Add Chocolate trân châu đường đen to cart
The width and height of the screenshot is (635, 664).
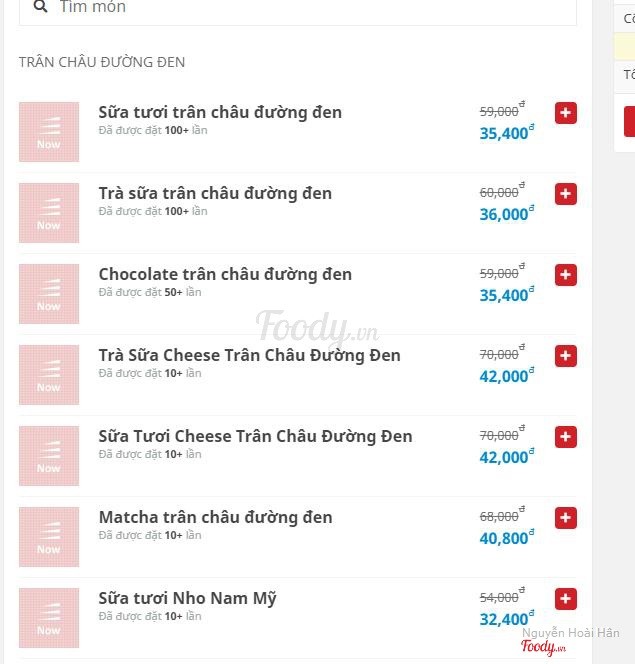click(x=566, y=275)
